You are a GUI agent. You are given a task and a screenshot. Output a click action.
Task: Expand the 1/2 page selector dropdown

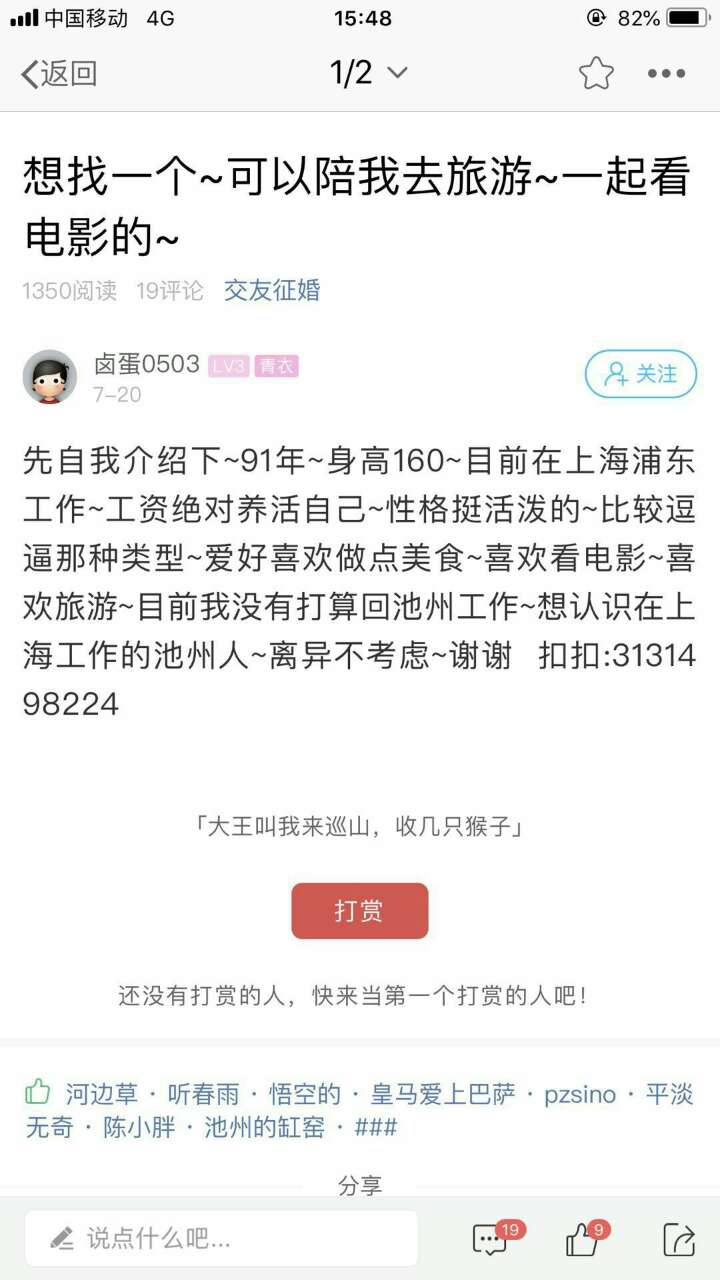369,73
